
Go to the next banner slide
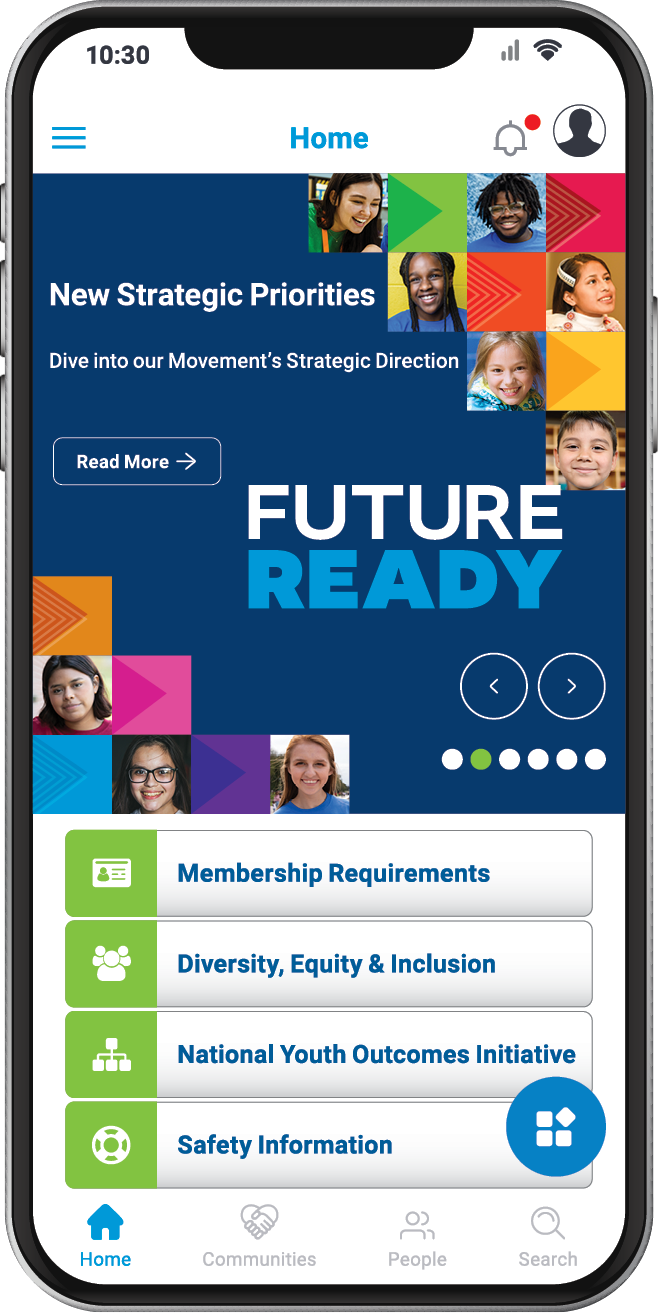click(571, 686)
